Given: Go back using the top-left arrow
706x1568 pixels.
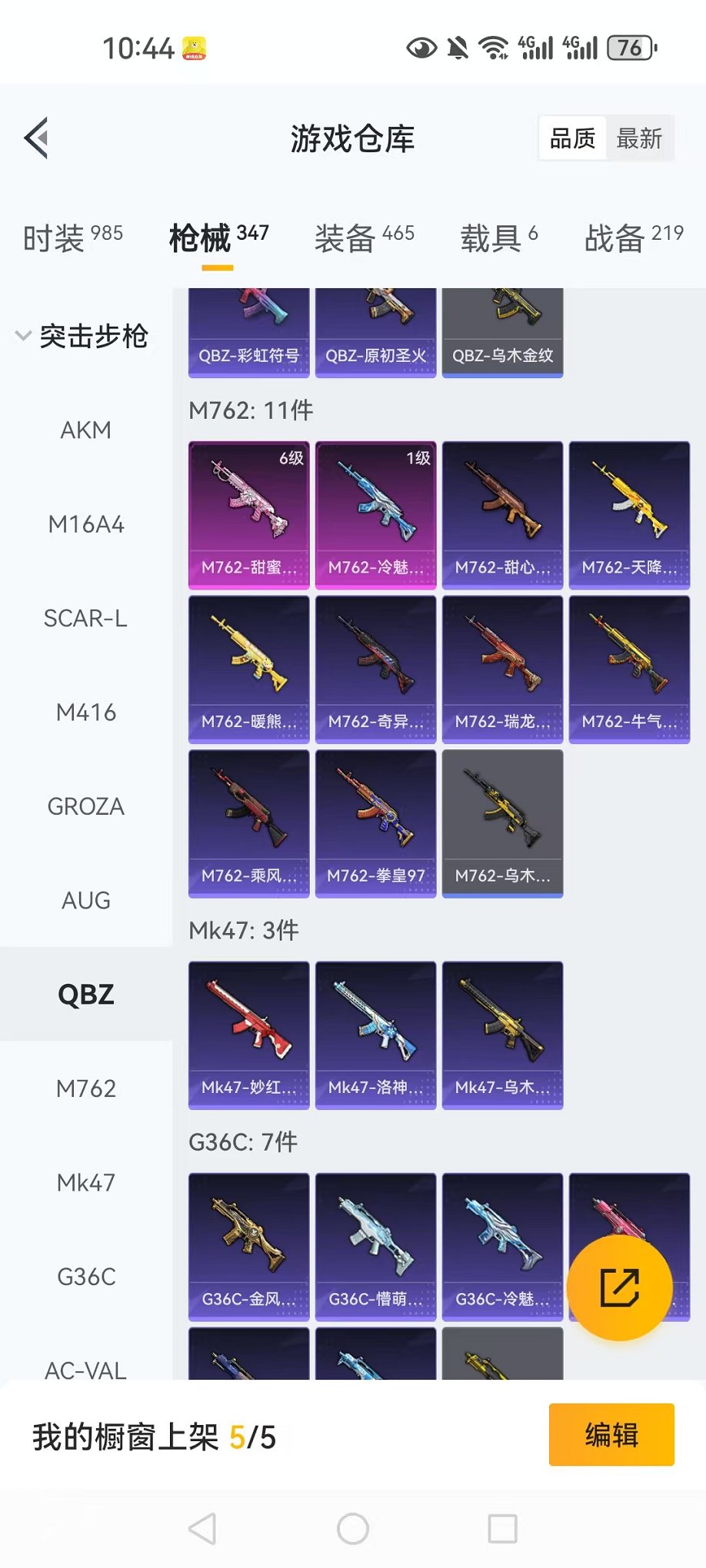Looking at the screenshot, I should pyautogui.click(x=37, y=138).
